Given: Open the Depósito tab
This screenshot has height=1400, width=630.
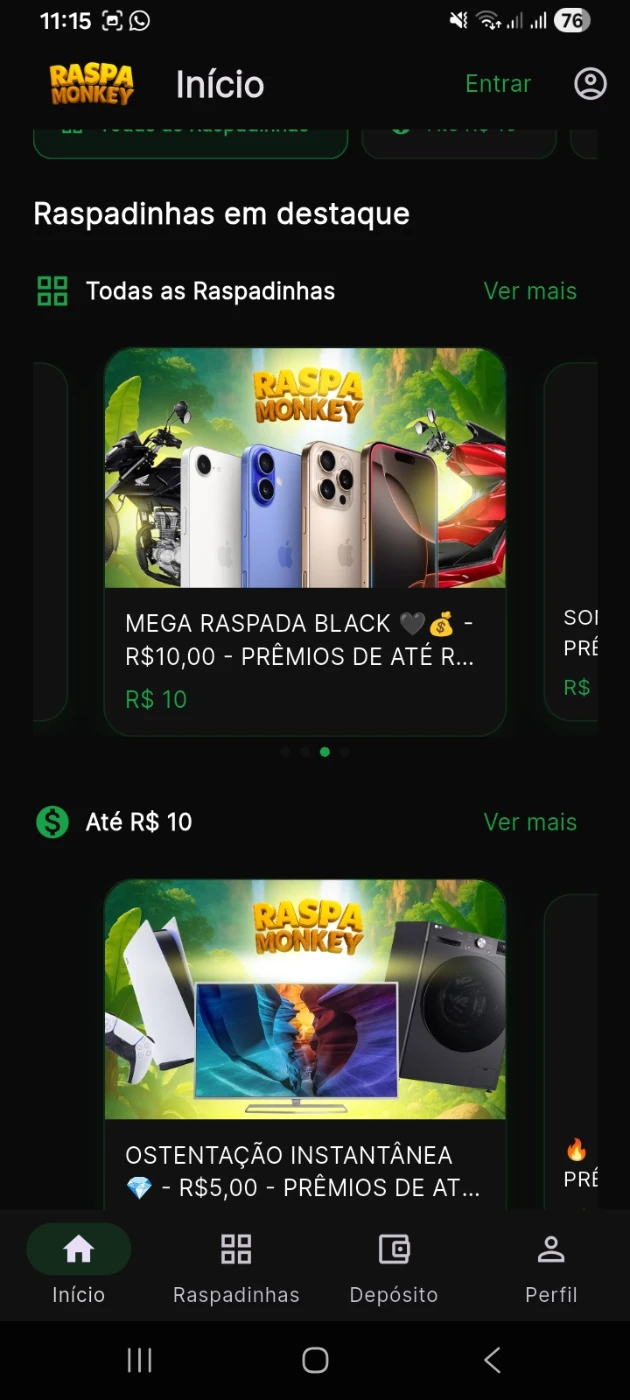Looking at the screenshot, I should tap(394, 1266).
